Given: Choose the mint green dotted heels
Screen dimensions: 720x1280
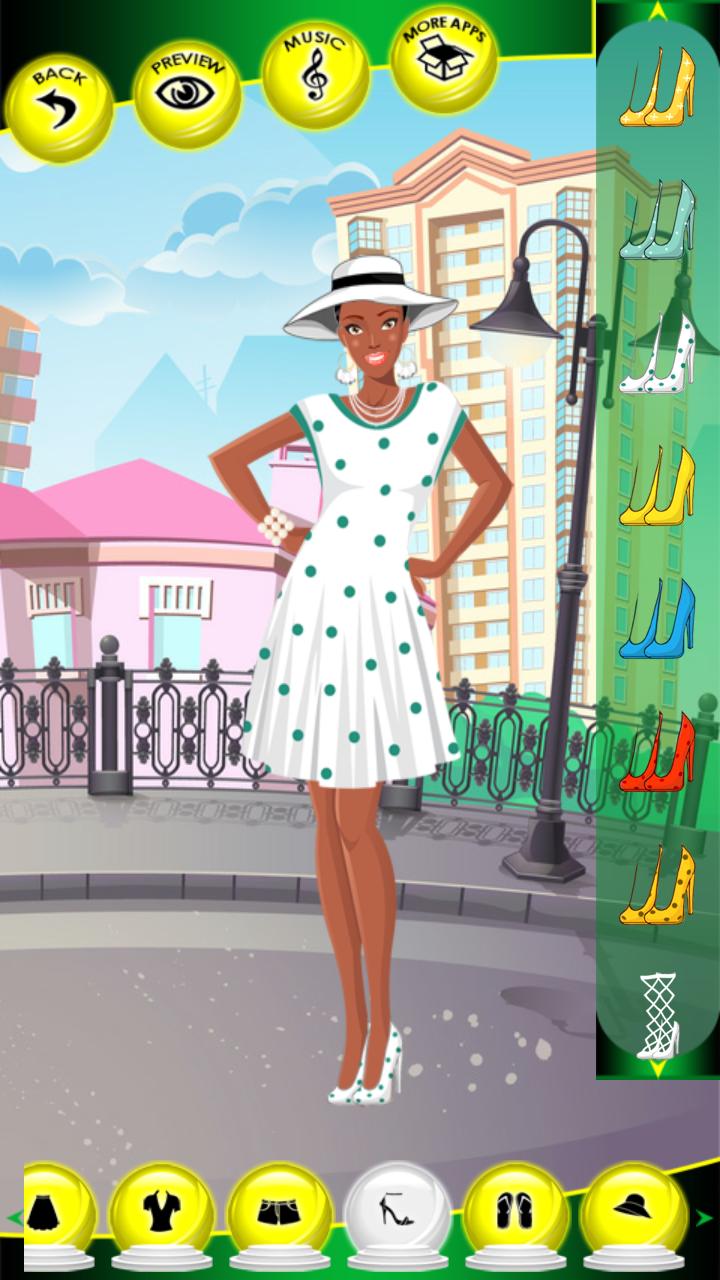Looking at the screenshot, I should (657, 222).
